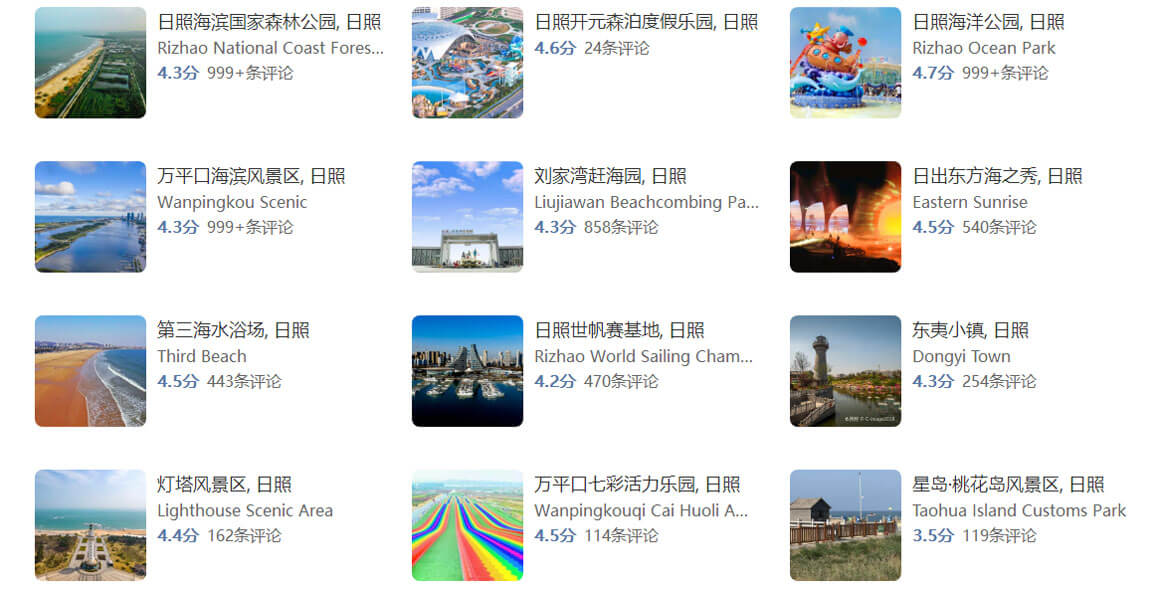Tap the 万平口七彩活力乐园 attraction card
This screenshot has width=1160, height=589.
click(x=638, y=485)
